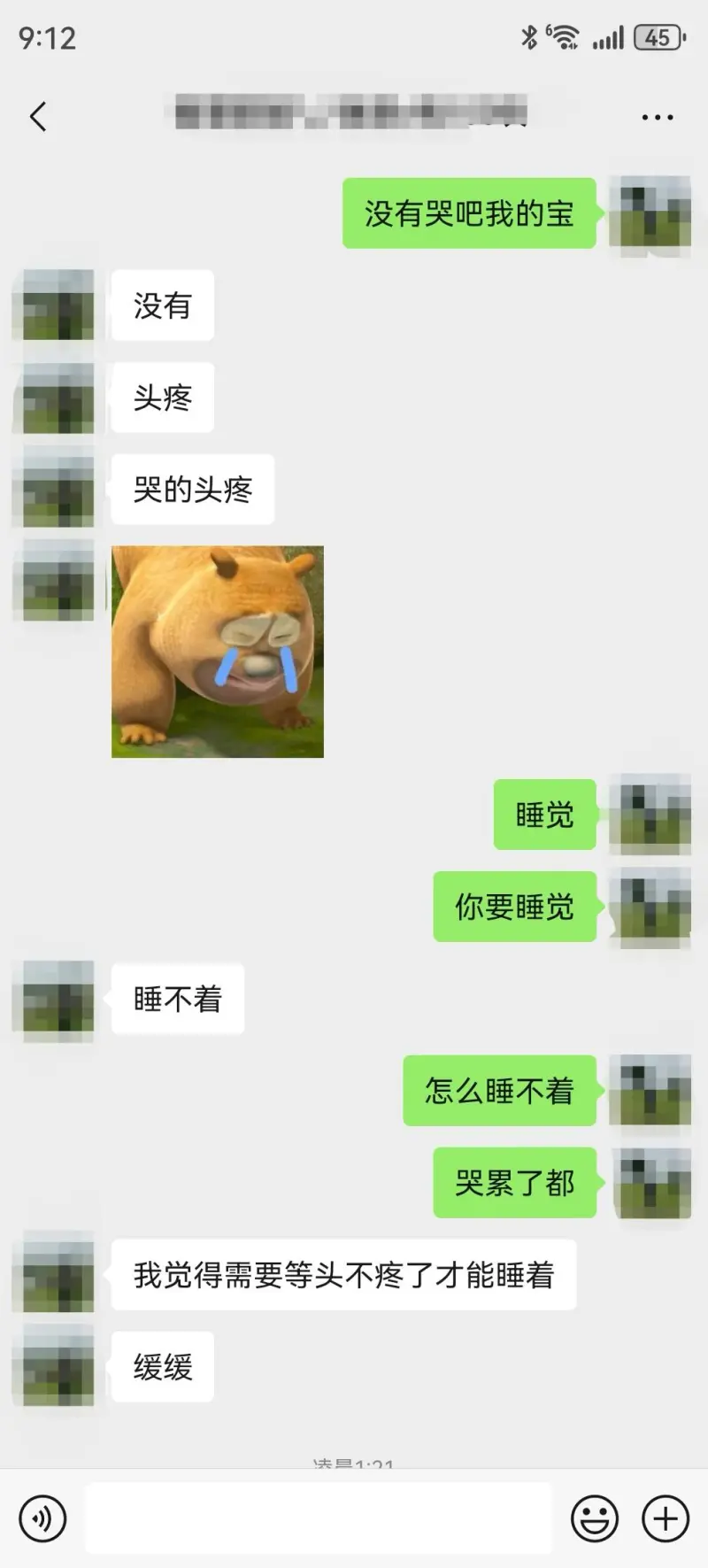Switch to voice message input
The width and height of the screenshot is (708, 1568).
[x=42, y=1518]
